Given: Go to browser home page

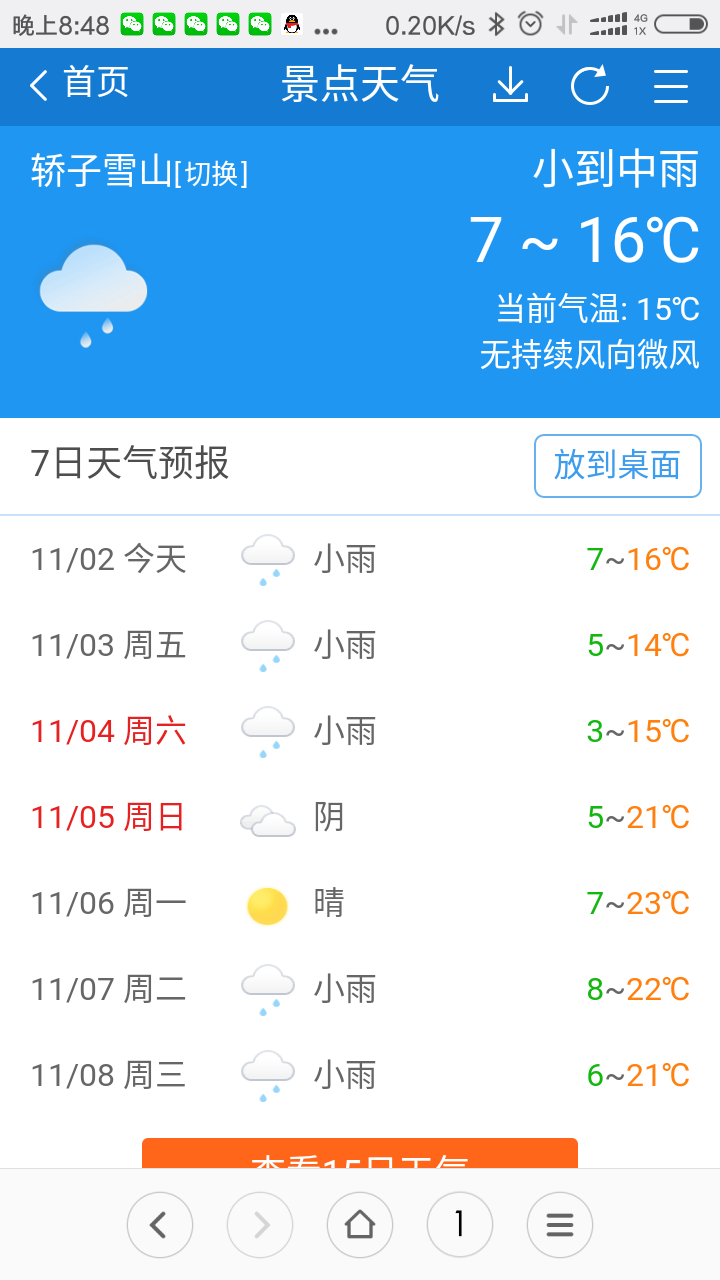Looking at the screenshot, I should [x=360, y=1224].
